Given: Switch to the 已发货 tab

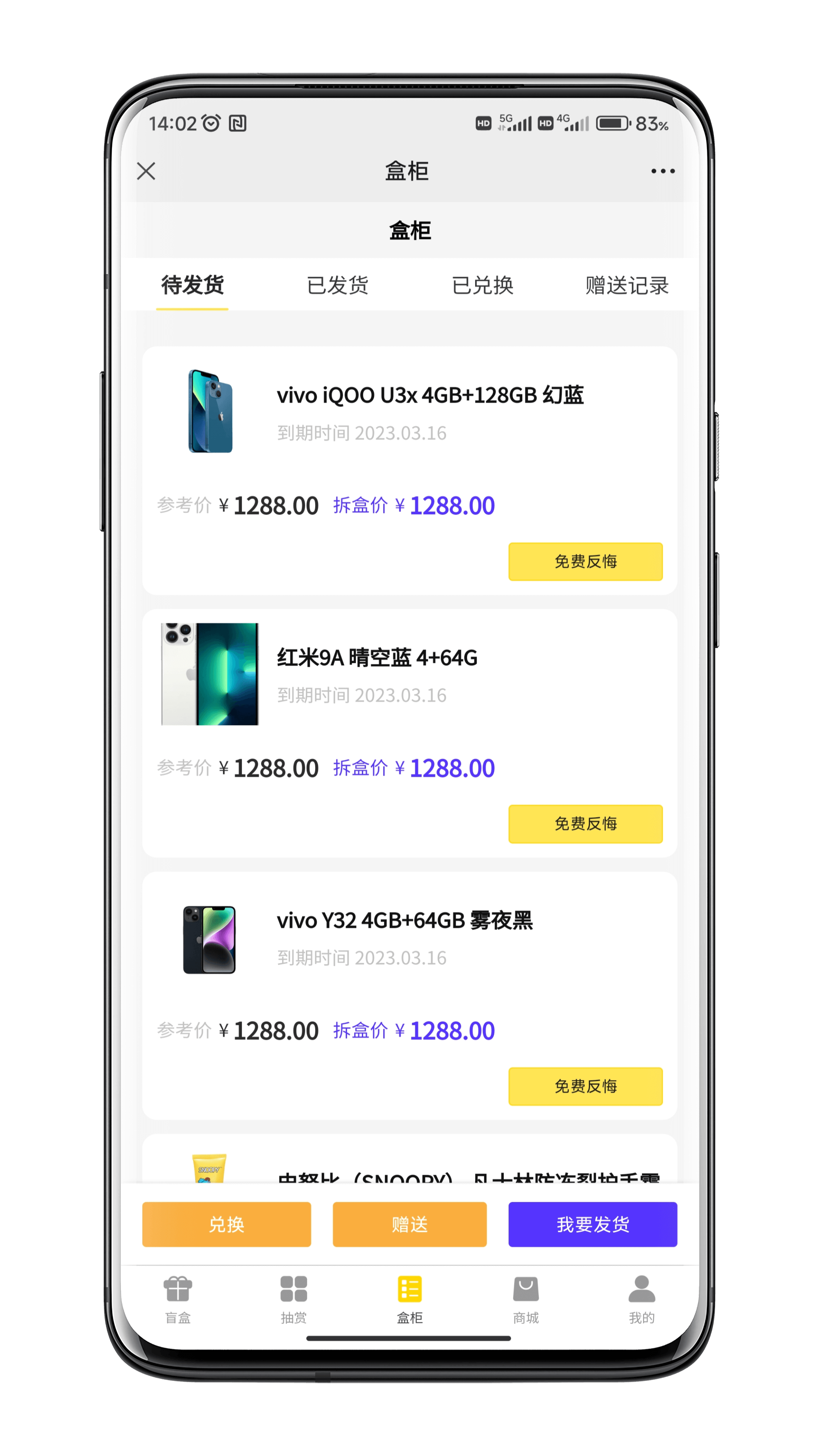Looking at the screenshot, I should [337, 285].
